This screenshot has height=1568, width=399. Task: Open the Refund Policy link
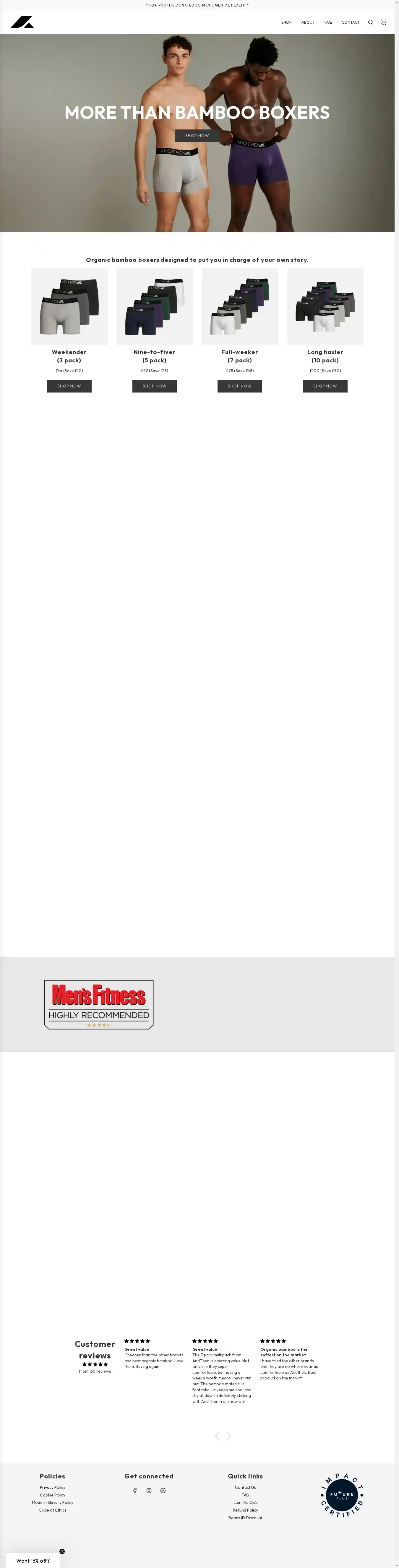pyautogui.click(x=245, y=1510)
